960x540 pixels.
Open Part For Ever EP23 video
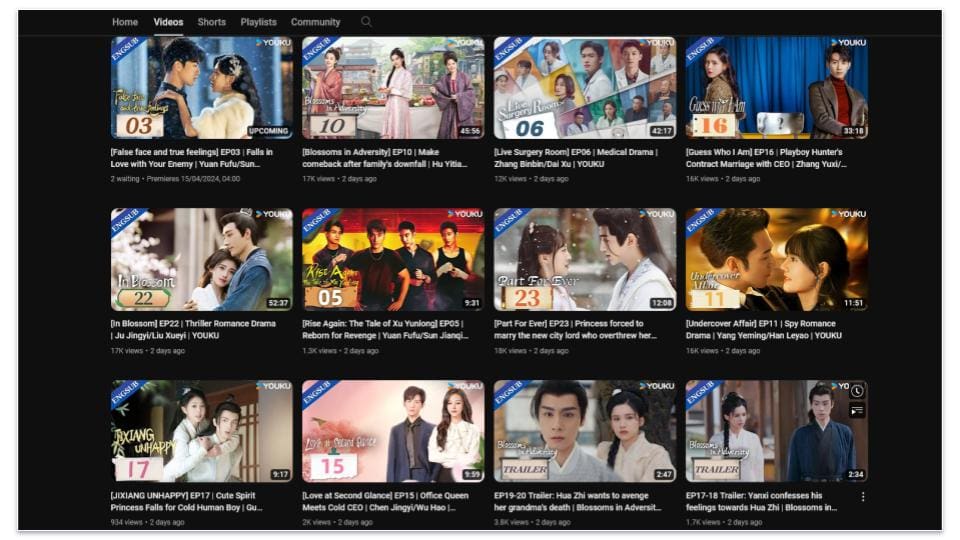coord(585,260)
